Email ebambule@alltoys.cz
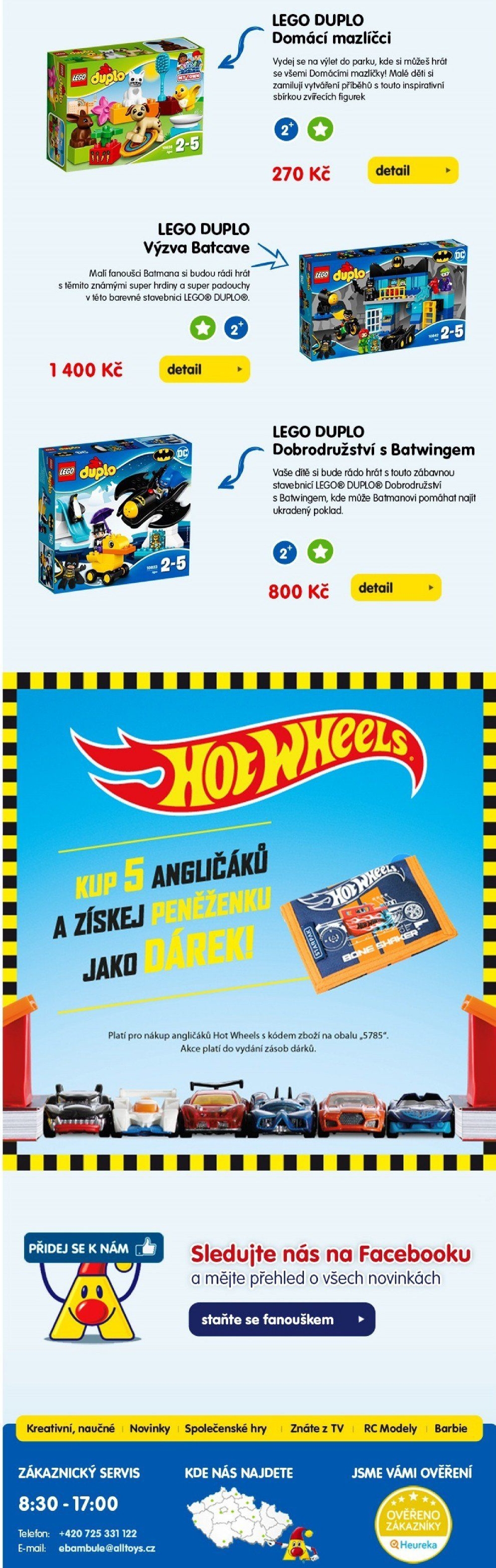496x1568 pixels. [107, 1548]
